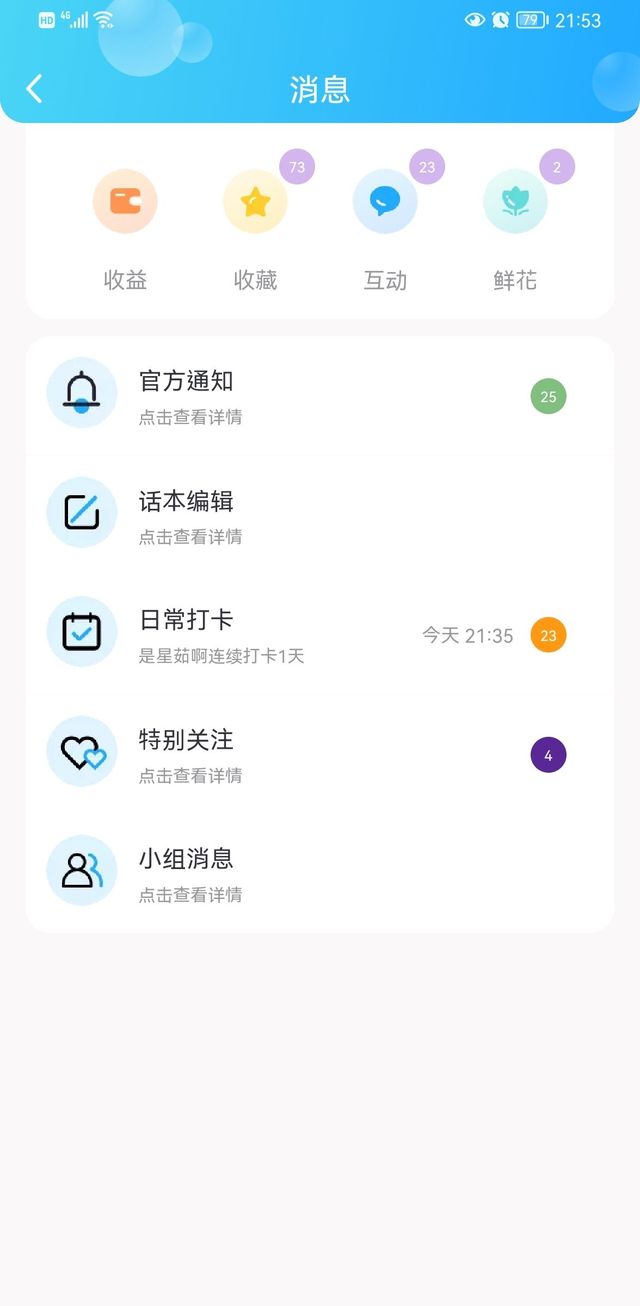Open 小组消息 group messages
The width and height of the screenshot is (640, 1306).
pos(320,873)
